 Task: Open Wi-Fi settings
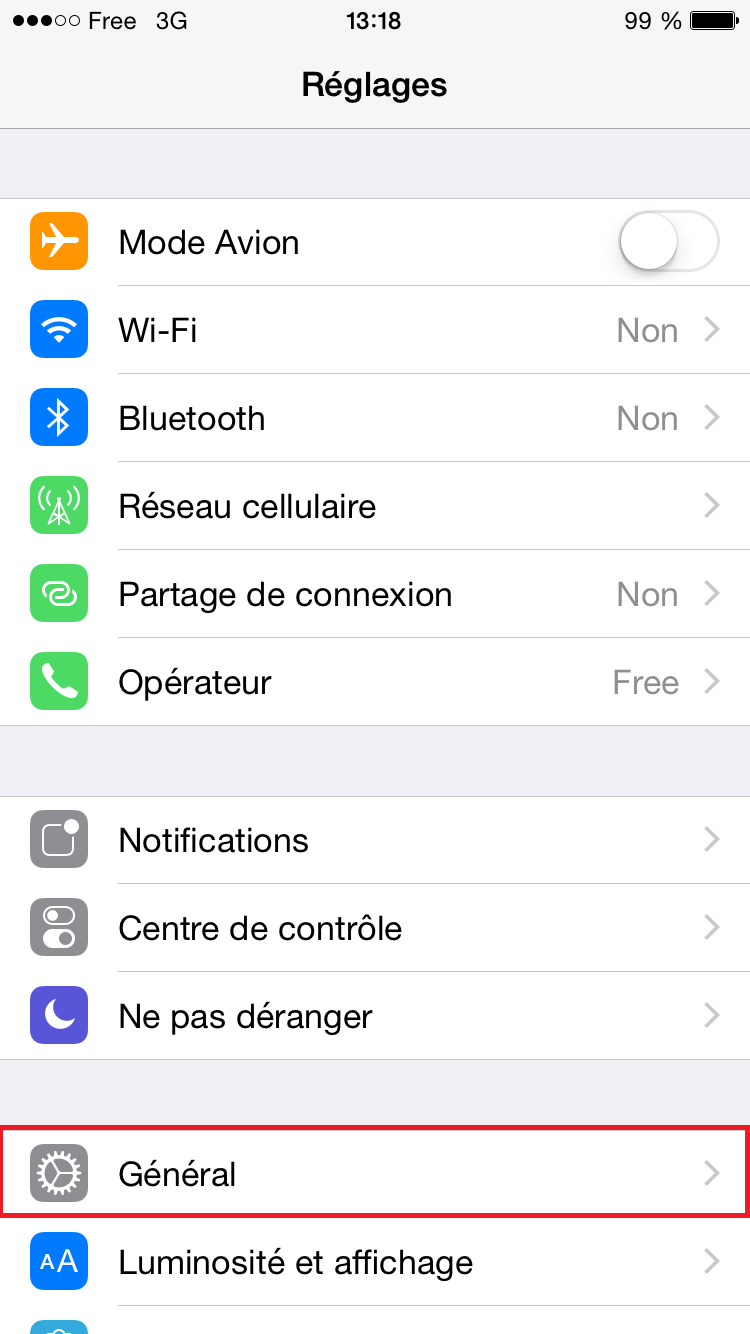point(375,330)
